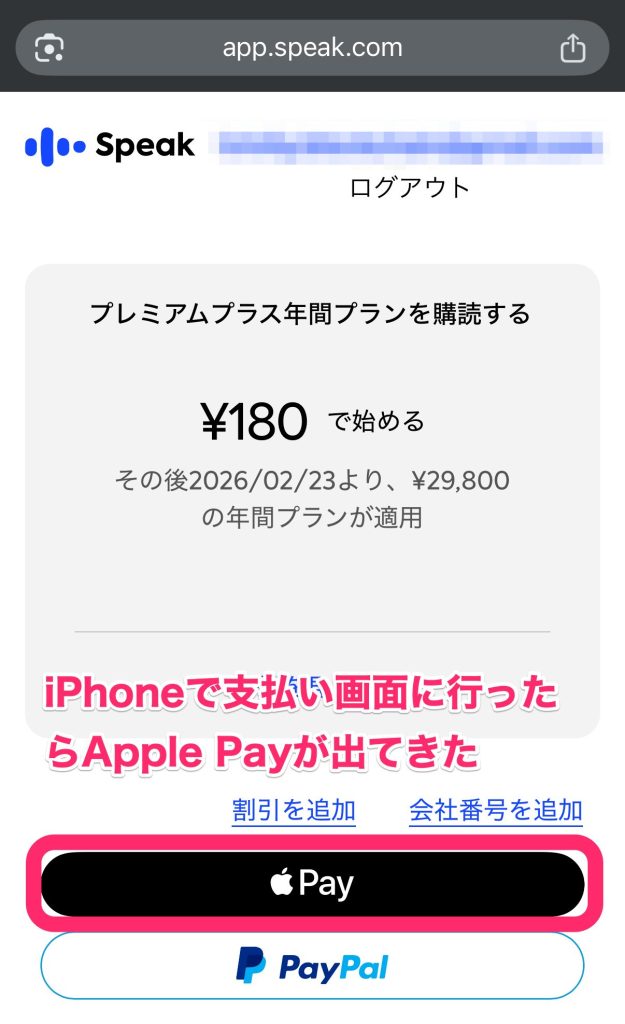625x1024 pixels.
Task: Pay with Apple Pay
Action: 312,884
